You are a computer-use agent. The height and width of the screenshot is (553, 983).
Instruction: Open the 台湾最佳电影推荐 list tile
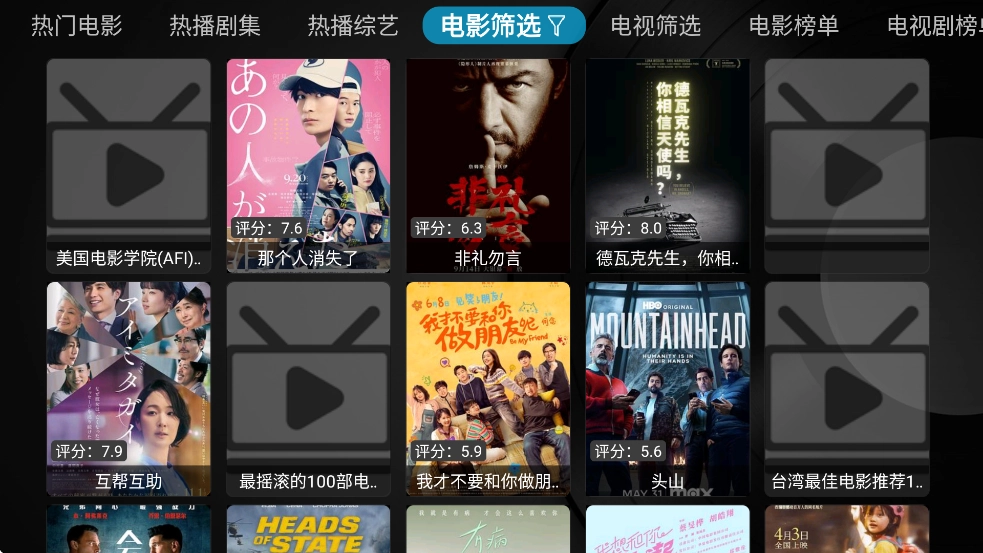[847, 388]
